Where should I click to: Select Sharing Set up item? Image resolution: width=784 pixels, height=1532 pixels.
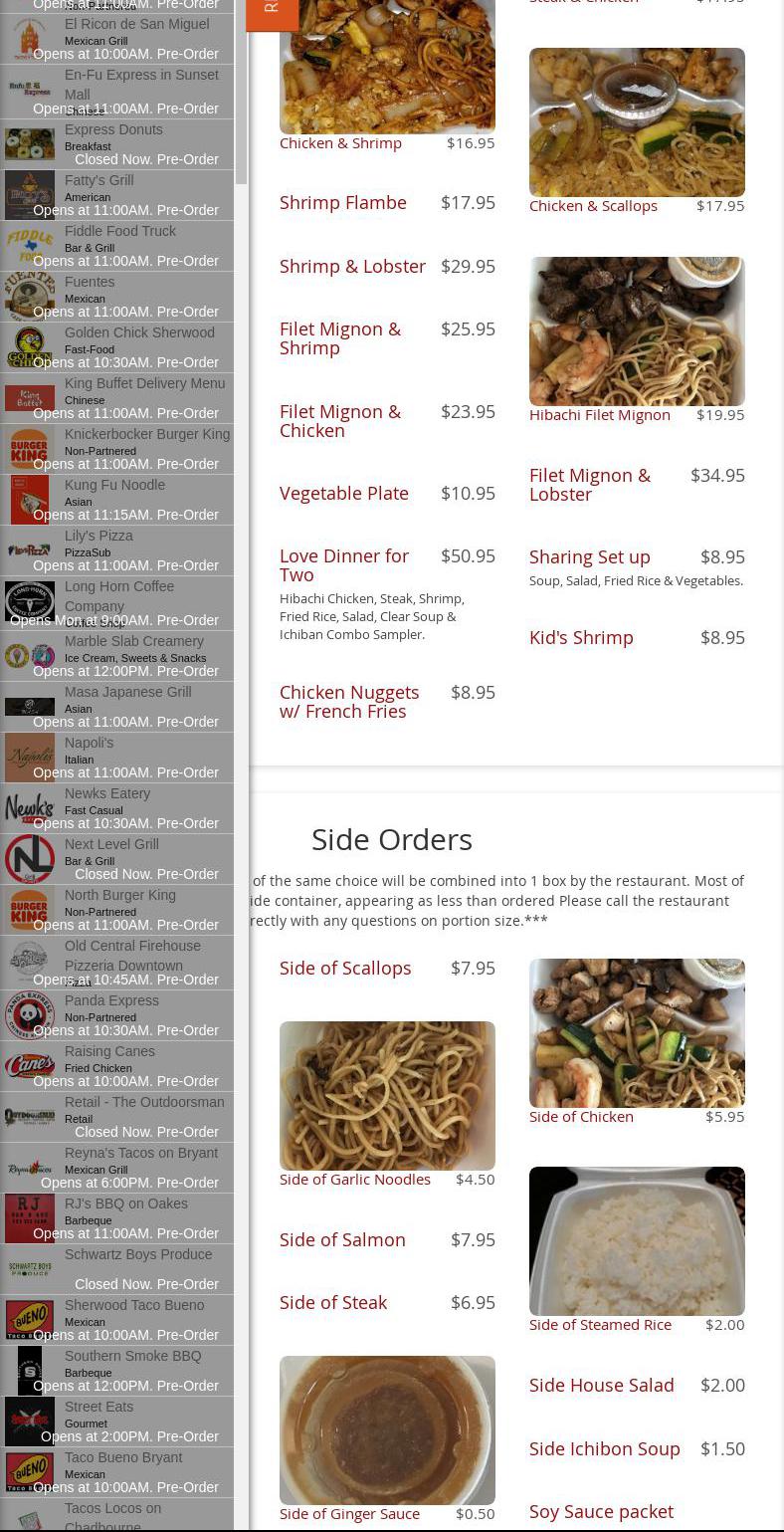(x=637, y=567)
